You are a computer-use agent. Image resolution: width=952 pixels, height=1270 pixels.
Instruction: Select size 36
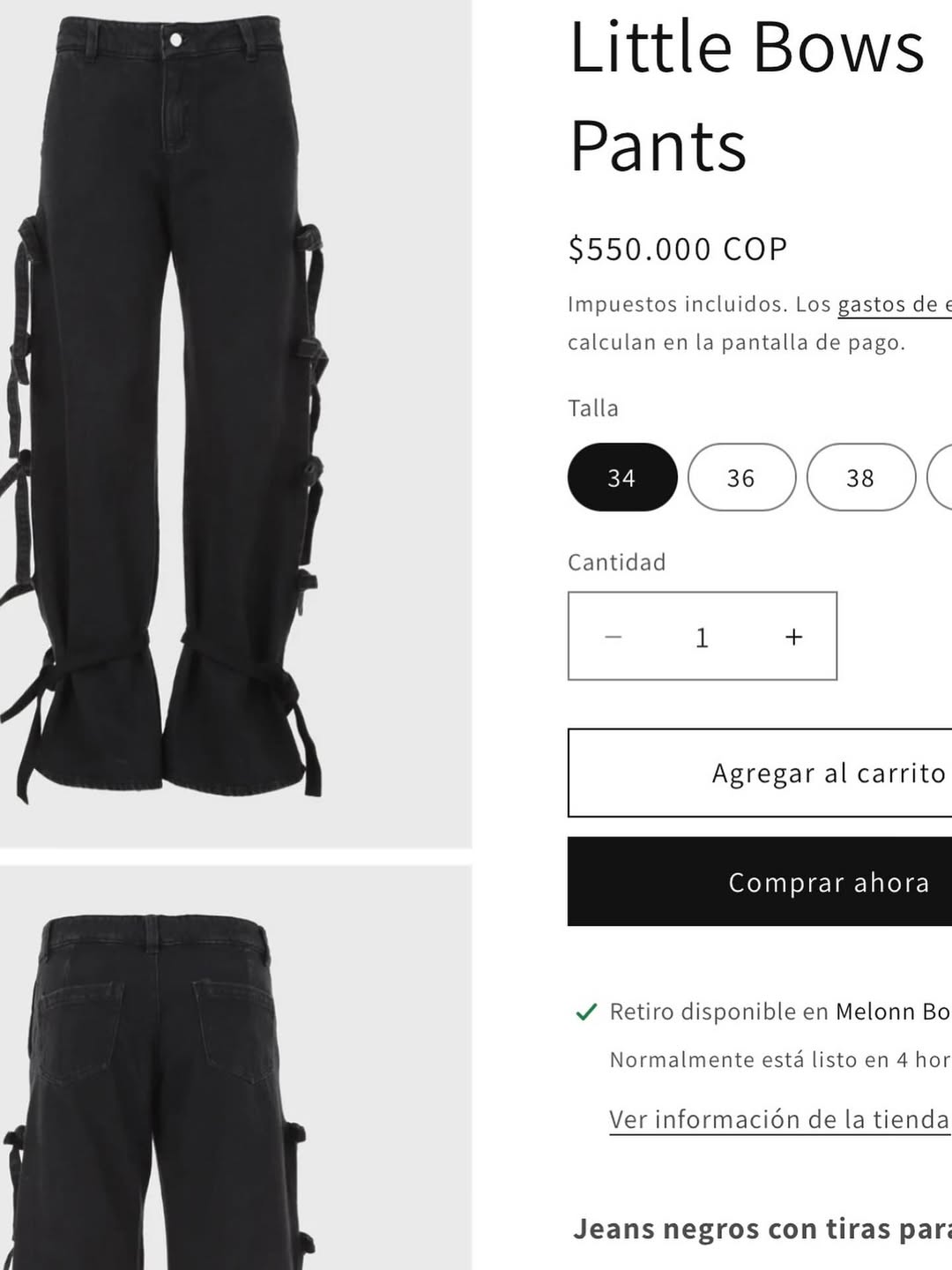(741, 478)
